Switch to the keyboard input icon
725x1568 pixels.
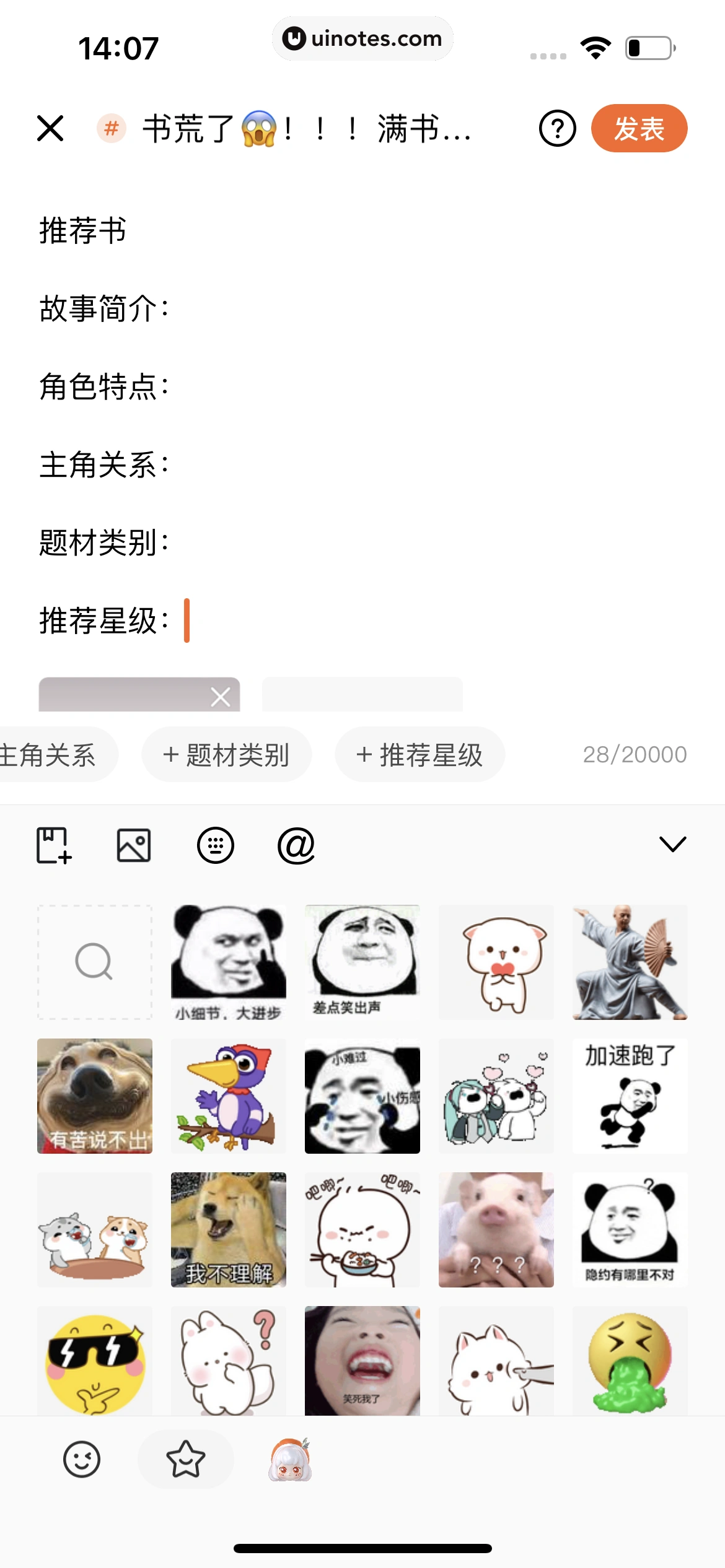[215, 845]
